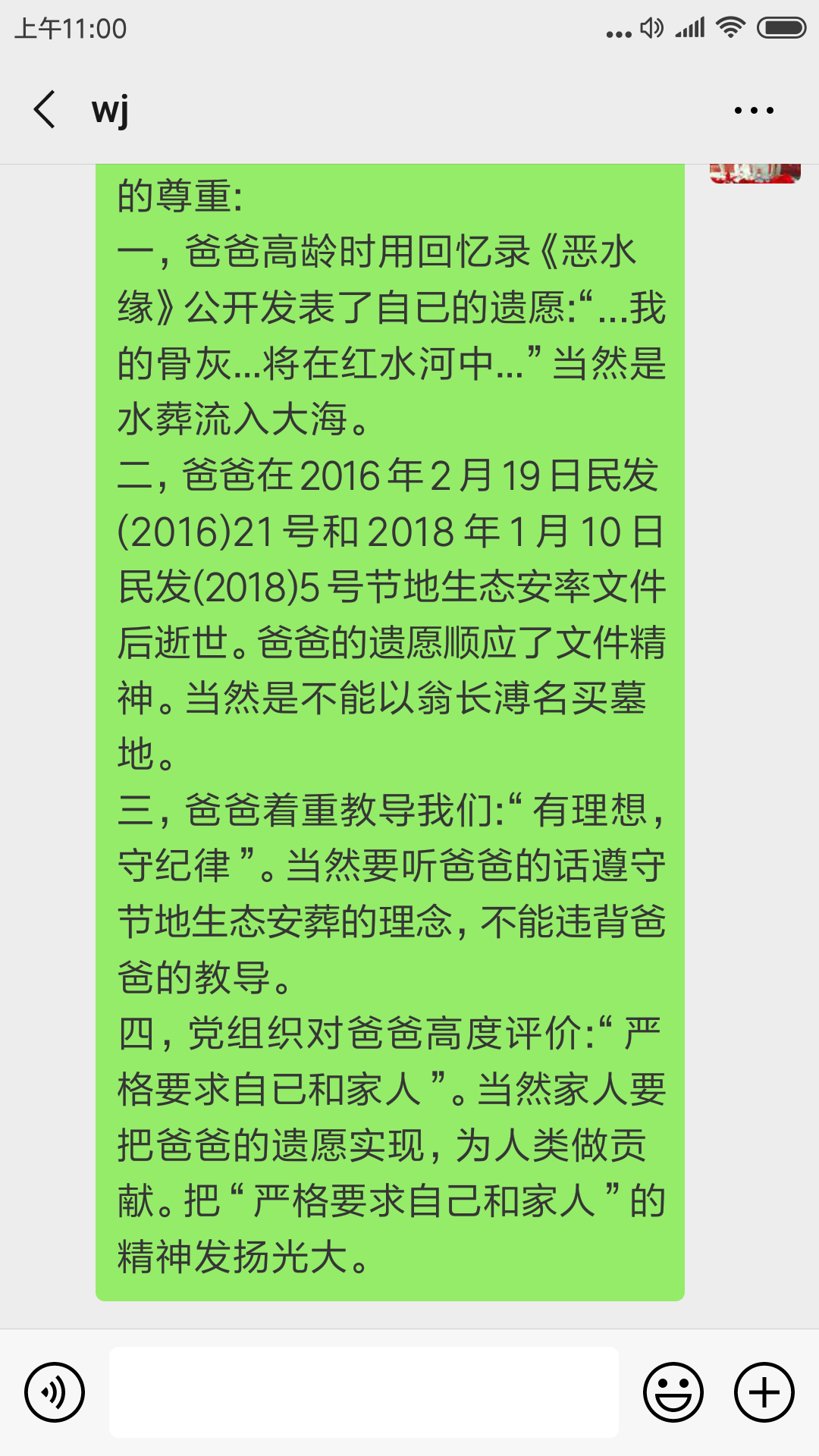The height and width of the screenshot is (1456, 819).
Task: Open the three-dot chat options menu
Action: point(754,111)
